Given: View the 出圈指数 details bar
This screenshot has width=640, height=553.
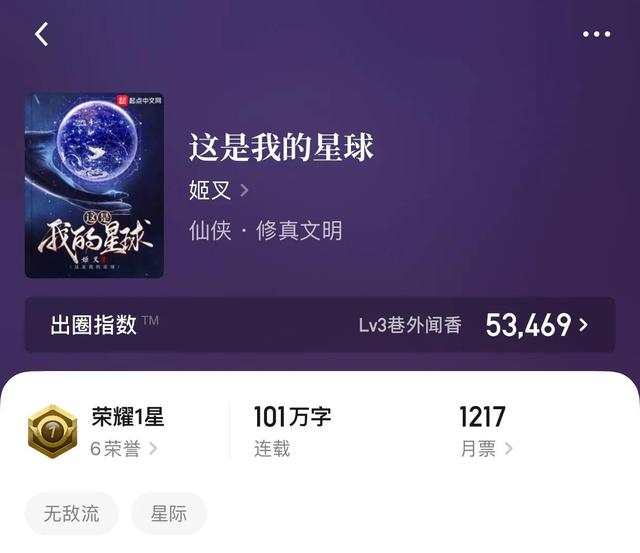Looking at the screenshot, I should (320, 325).
